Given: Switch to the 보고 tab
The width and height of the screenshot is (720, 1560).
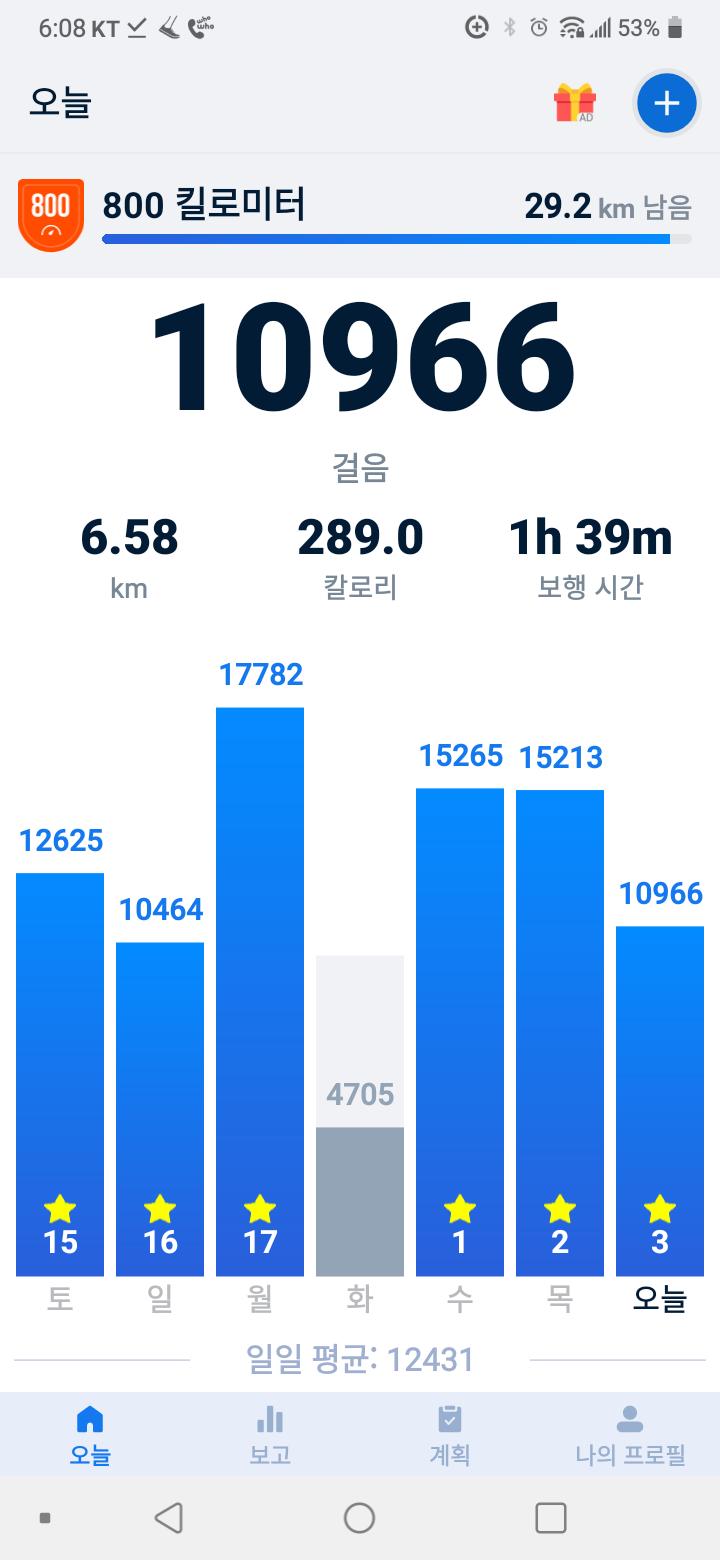Looking at the screenshot, I should pyautogui.click(x=270, y=1435).
